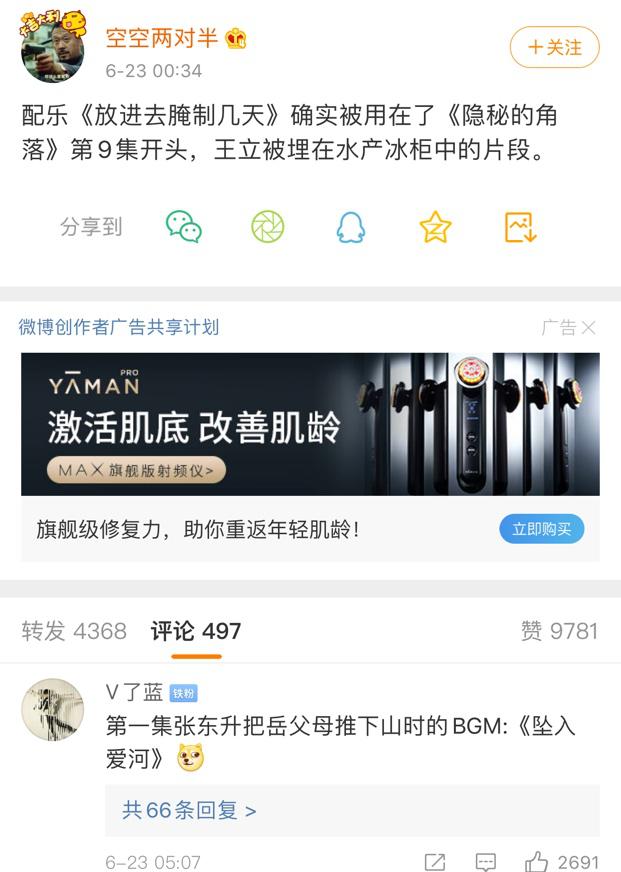The height and width of the screenshot is (872, 621).
Task: Switch to the 评论 497 tab
Action: [x=196, y=631]
